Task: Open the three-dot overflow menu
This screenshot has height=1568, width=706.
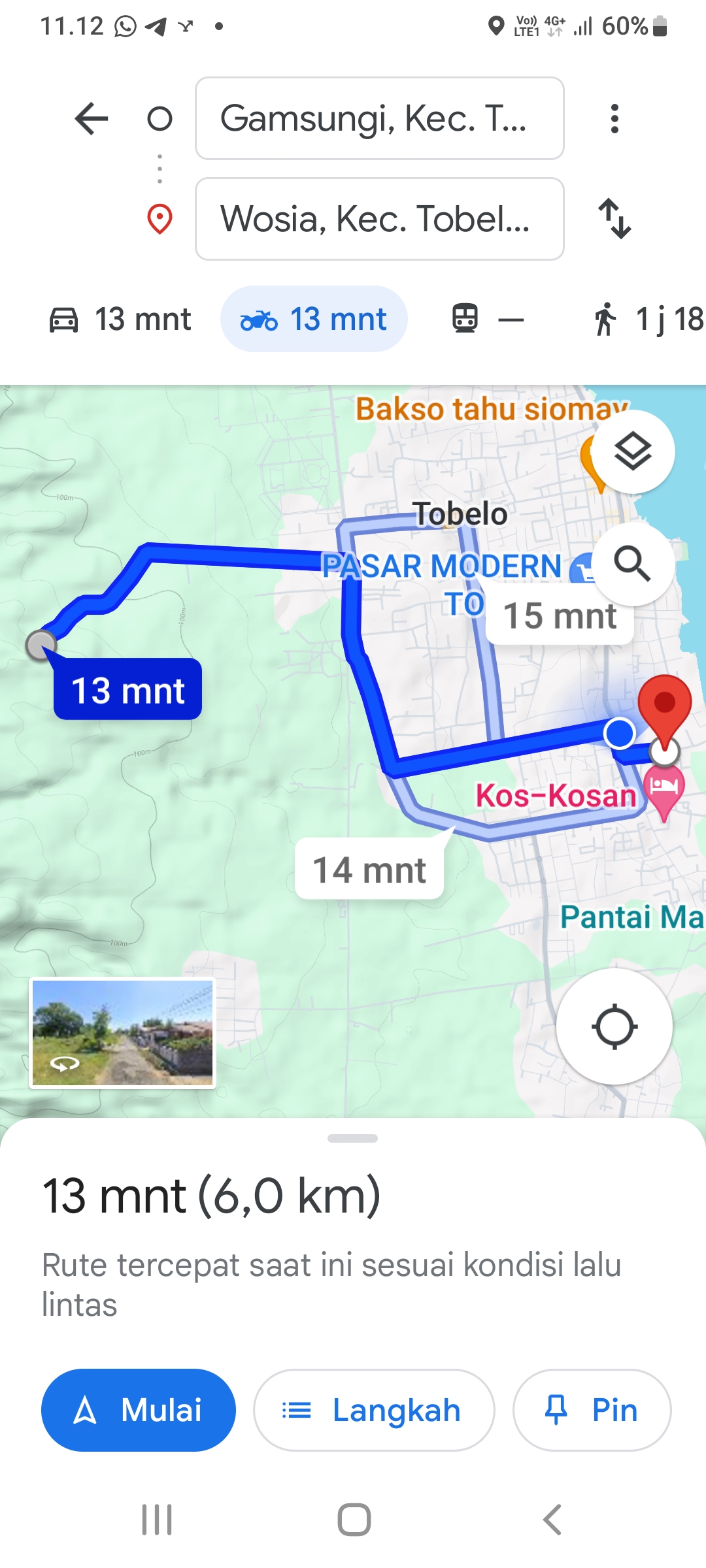Action: click(614, 119)
